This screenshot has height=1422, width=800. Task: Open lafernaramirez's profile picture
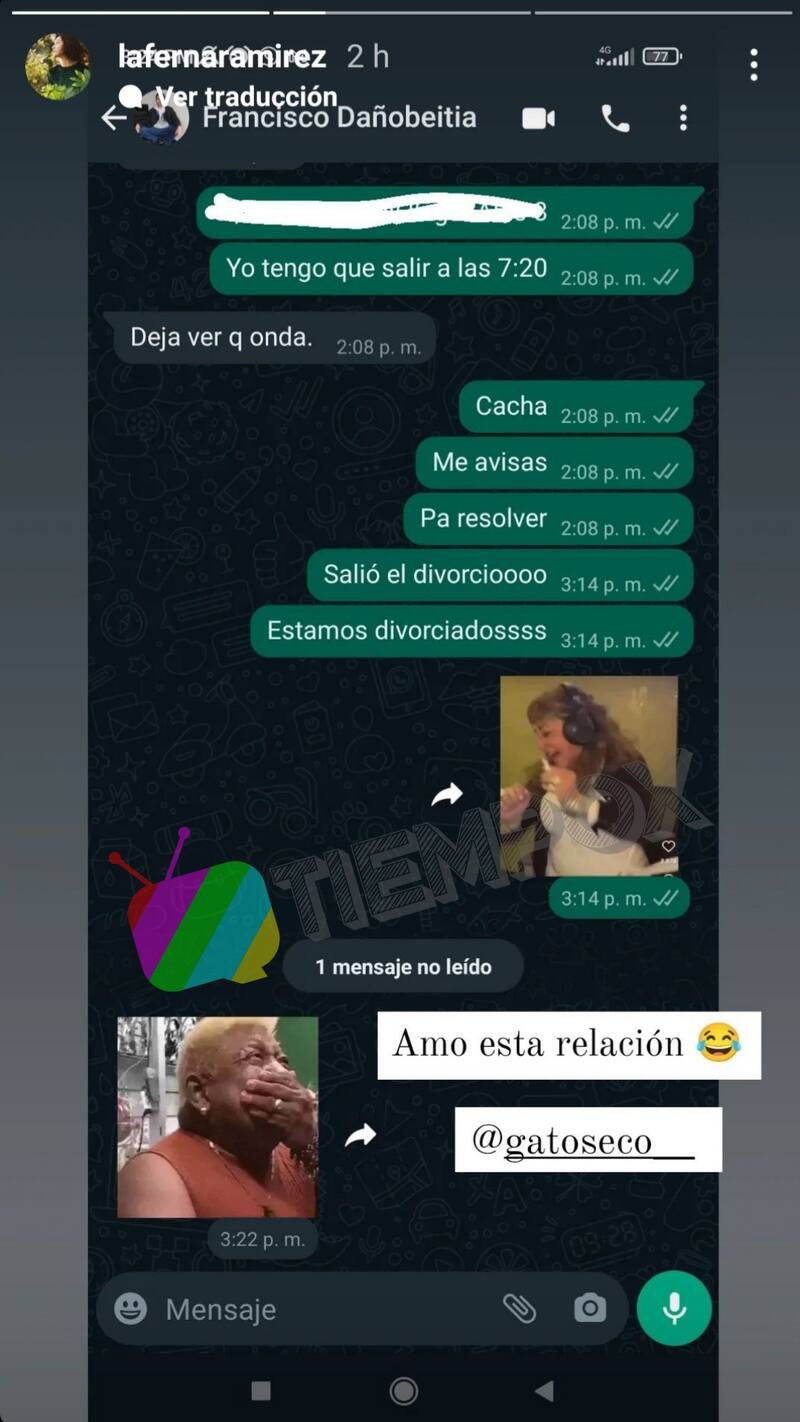(x=57, y=66)
